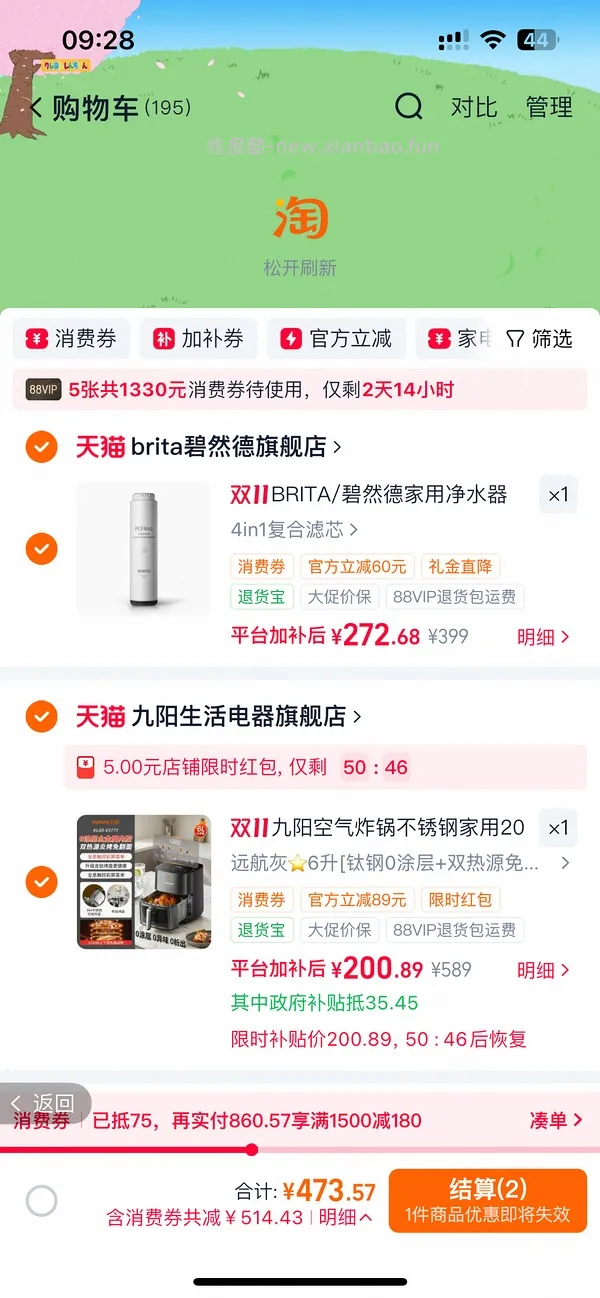View 明细 for the BRITA purifier price
The height and width of the screenshot is (1298, 600).
pos(543,636)
